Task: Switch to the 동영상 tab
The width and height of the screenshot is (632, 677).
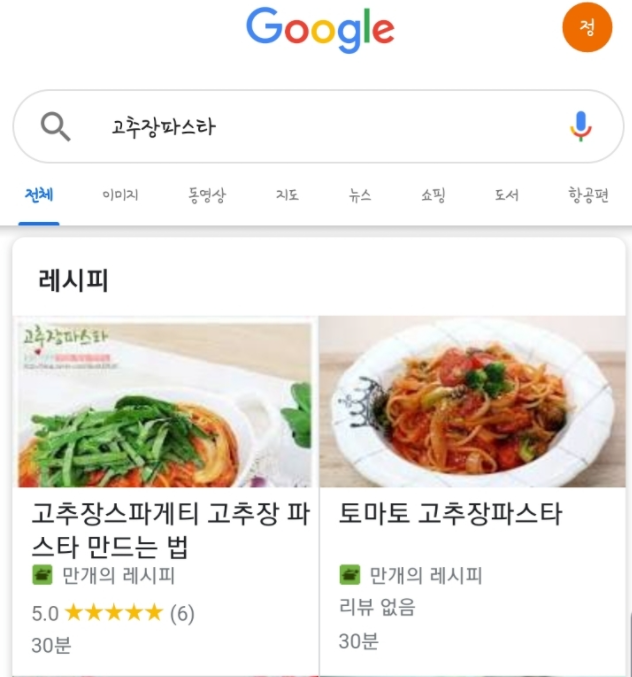Action: [207, 195]
